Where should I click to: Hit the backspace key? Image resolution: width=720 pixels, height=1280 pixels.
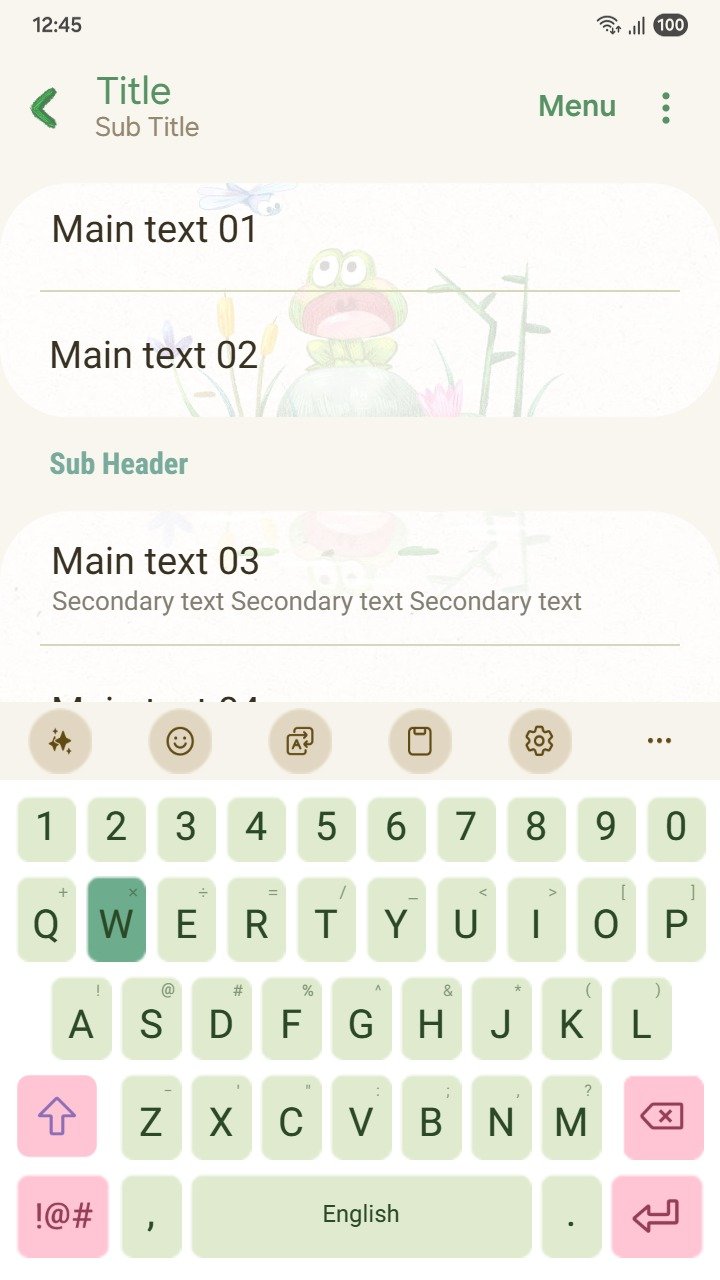(x=663, y=1116)
